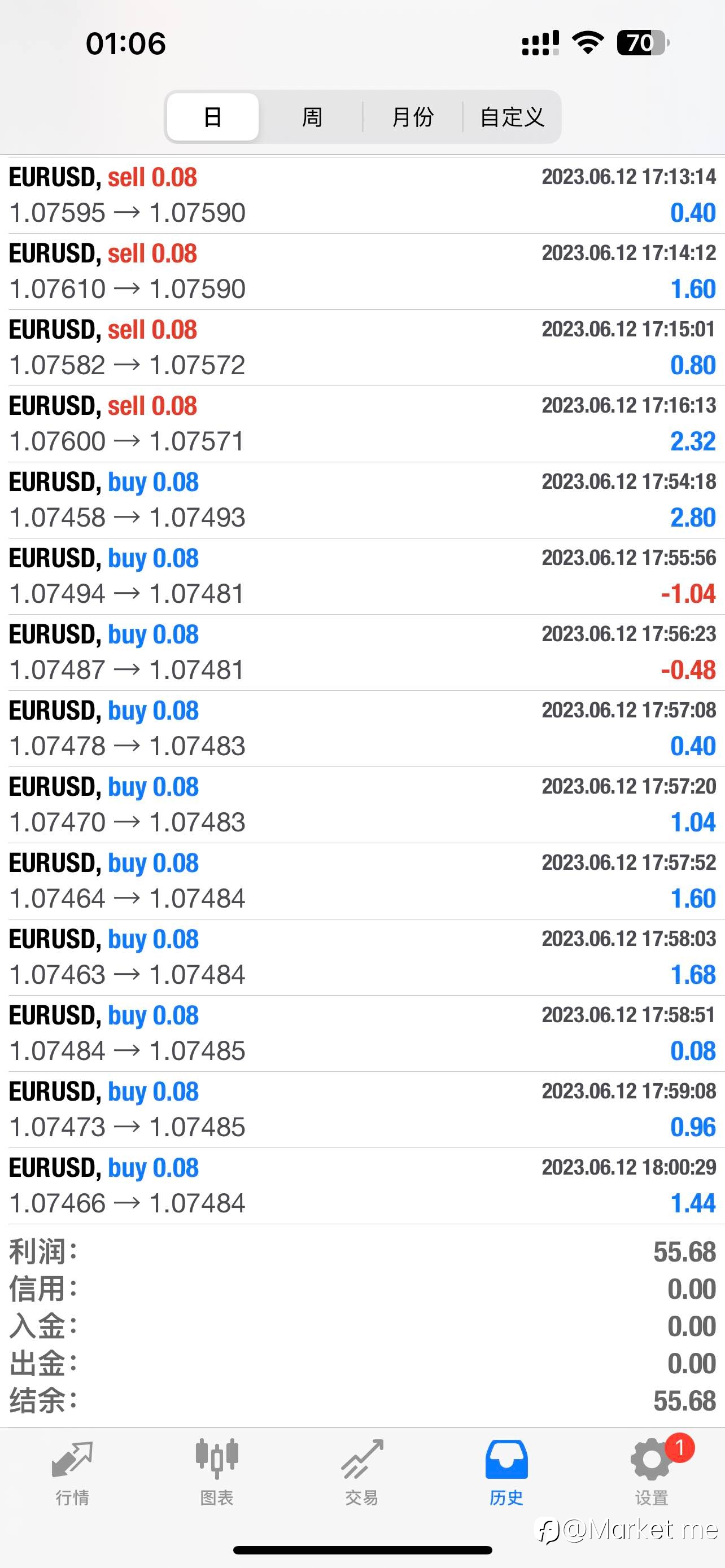Image resolution: width=725 pixels, height=1568 pixels.
Task: Expand the sell trade at 17:14:12
Action: click(x=362, y=271)
